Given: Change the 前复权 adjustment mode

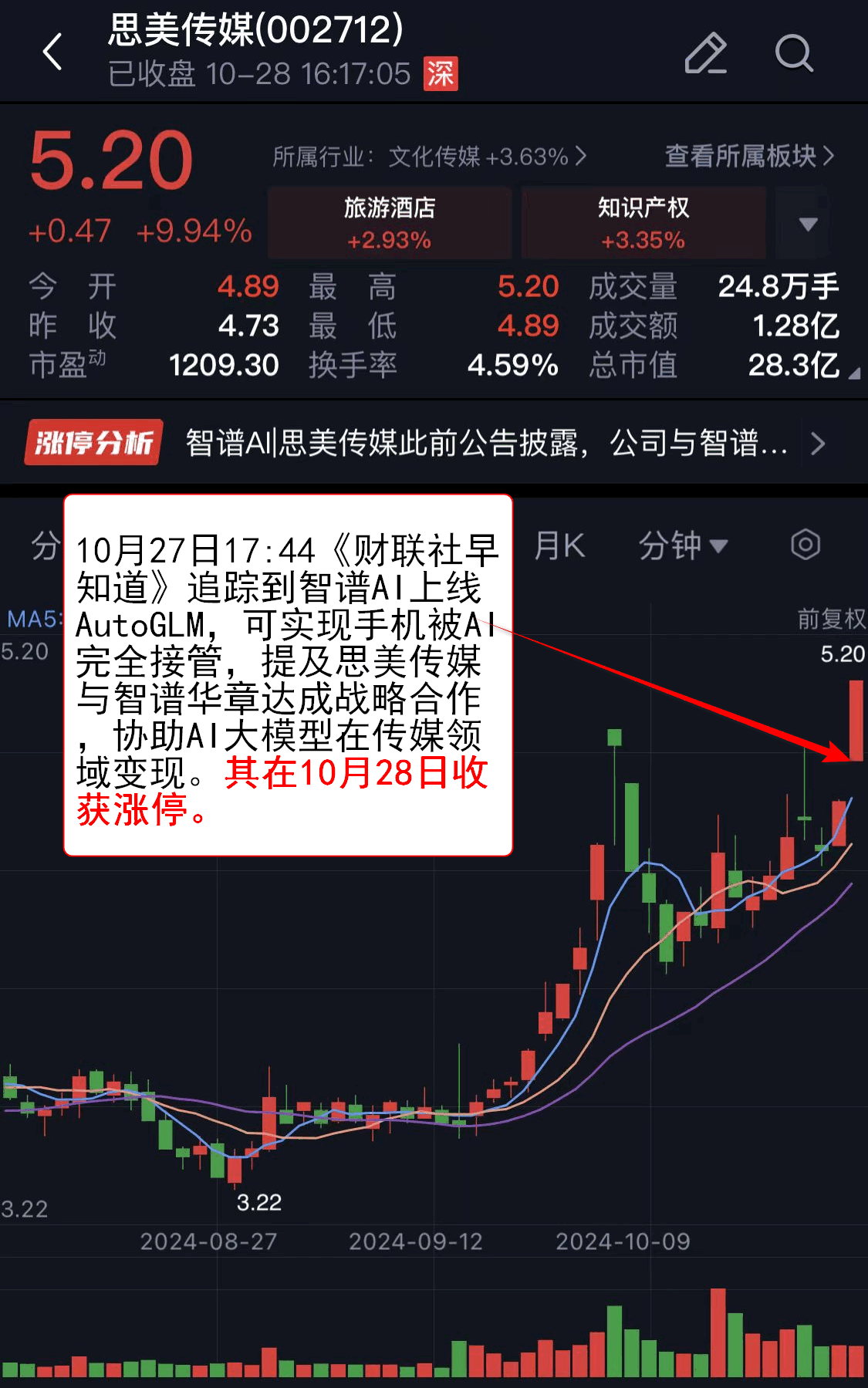Looking at the screenshot, I should (x=831, y=618).
